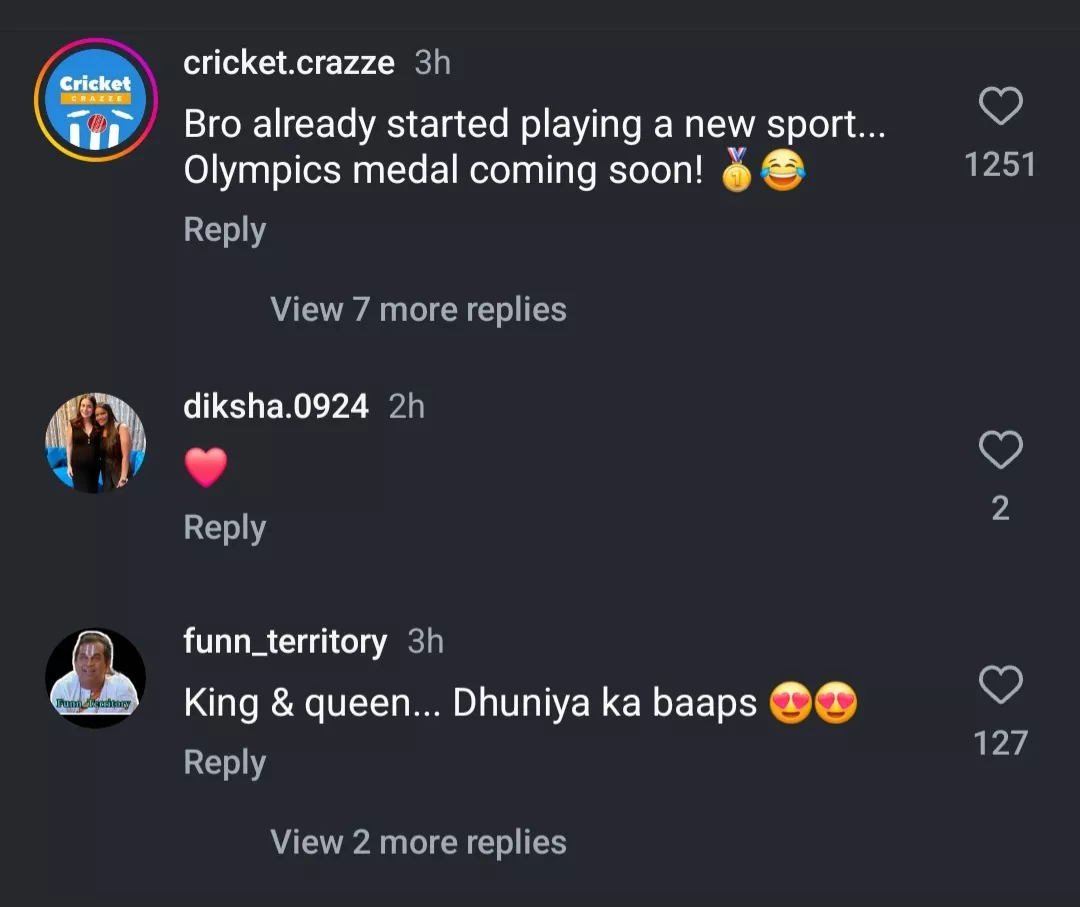This screenshot has width=1080, height=907.
Task: Open diksha.0924 profile picture
Action: (x=96, y=443)
